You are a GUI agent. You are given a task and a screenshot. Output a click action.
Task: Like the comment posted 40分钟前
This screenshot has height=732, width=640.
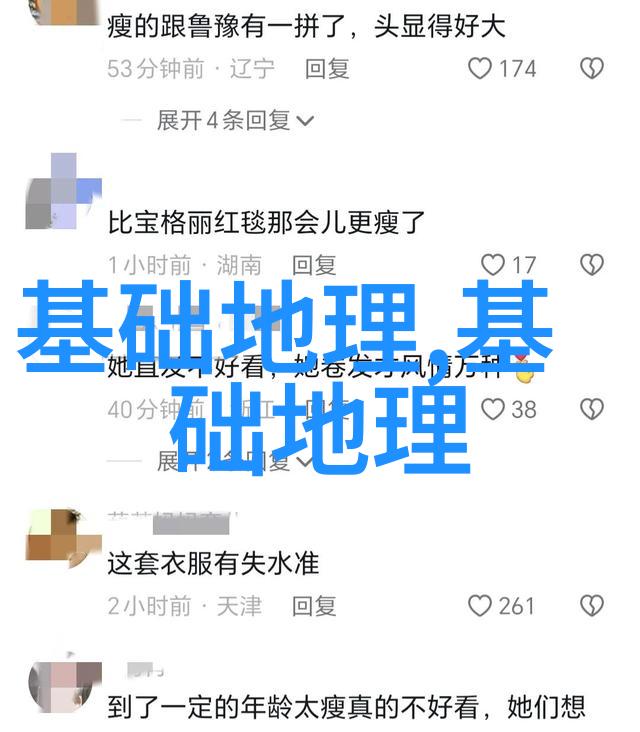click(x=492, y=409)
